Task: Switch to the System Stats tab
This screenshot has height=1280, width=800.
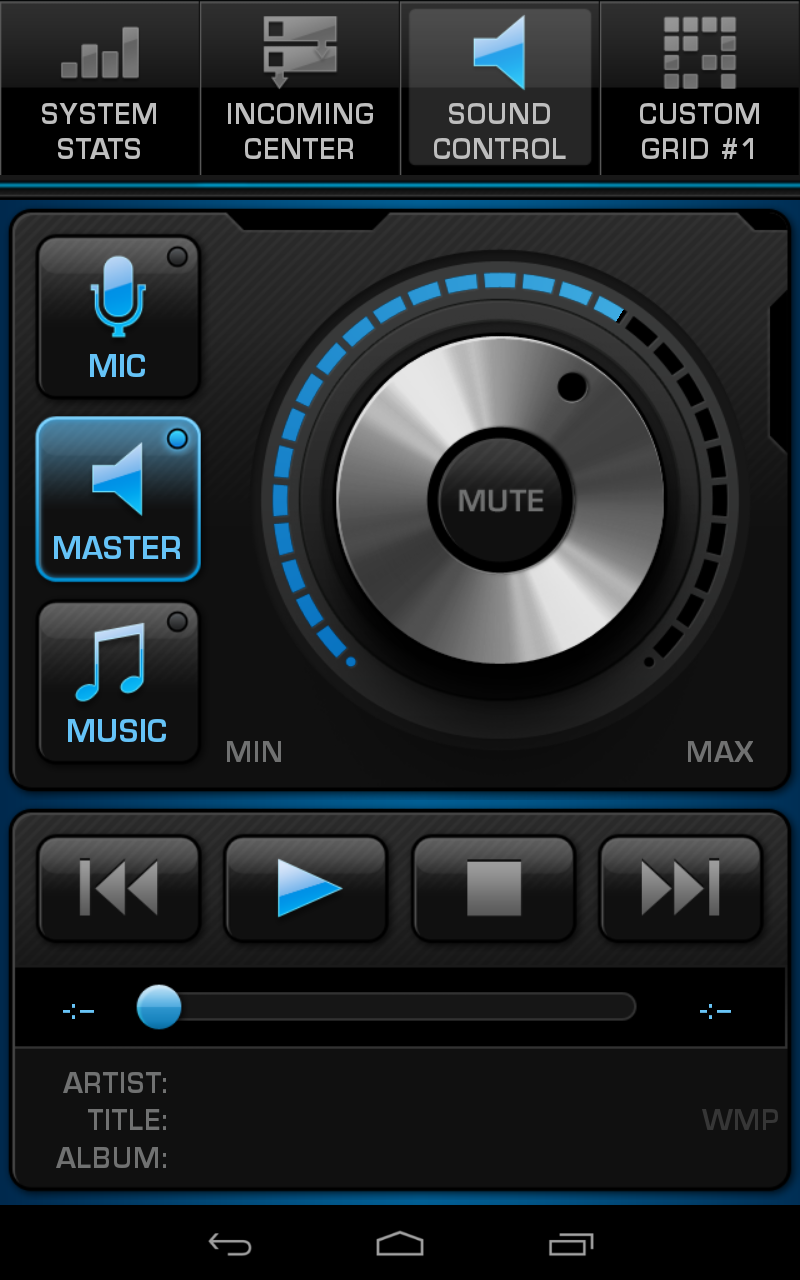Action: 99,88
